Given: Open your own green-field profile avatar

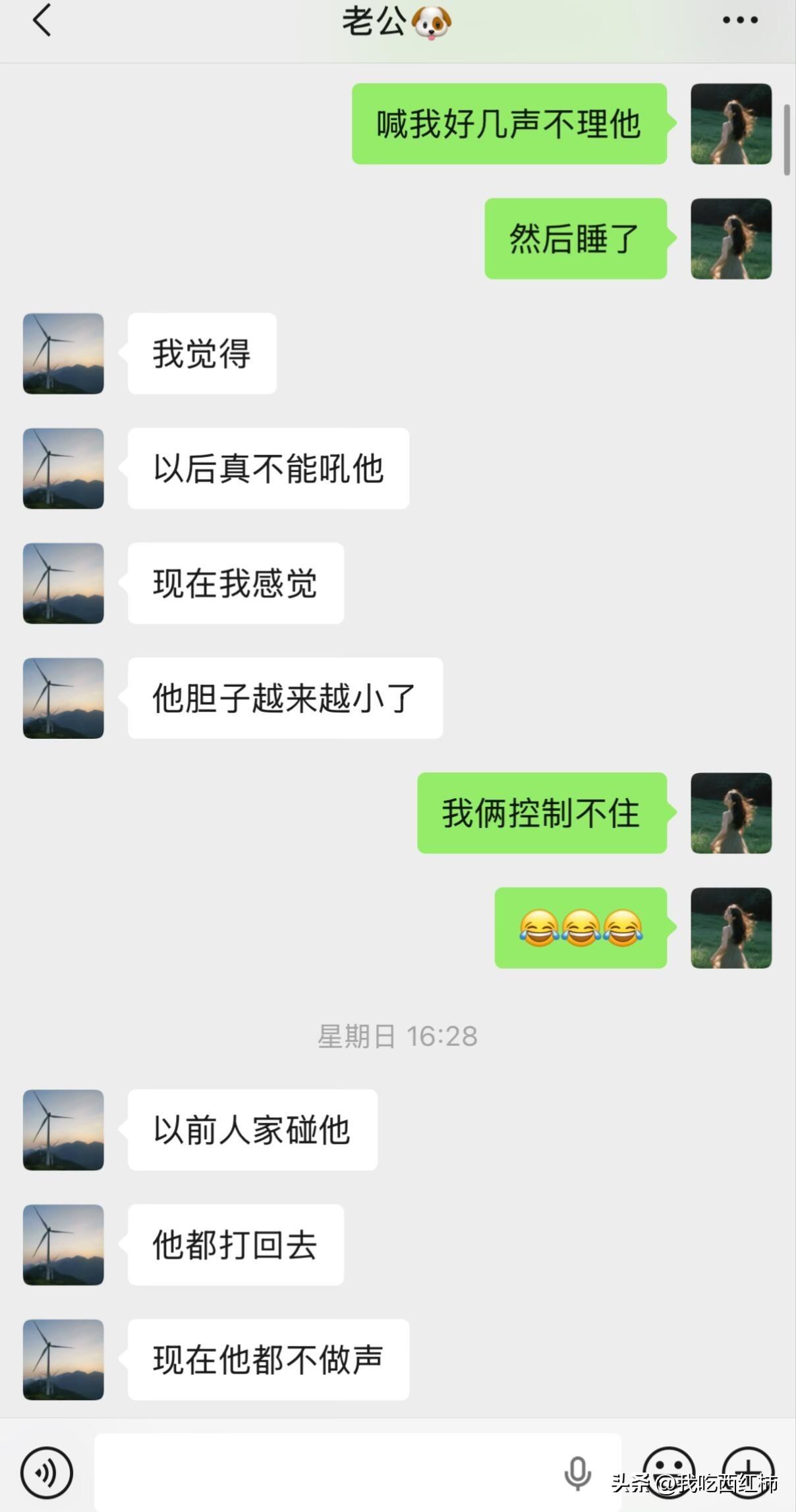Looking at the screenshot, I should (731, 124).
